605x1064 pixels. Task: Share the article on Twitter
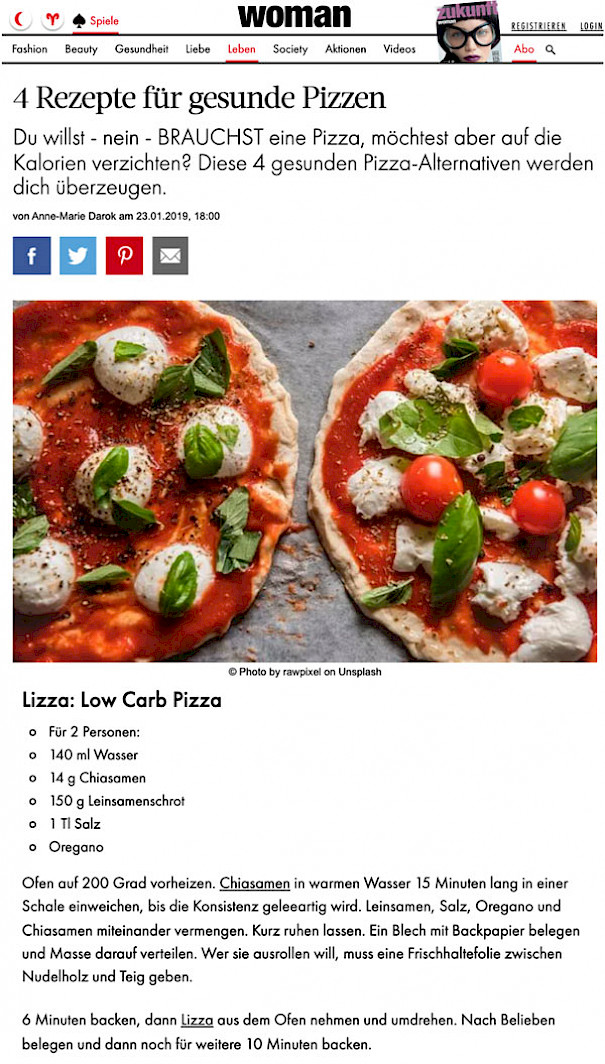coord(78,256)
